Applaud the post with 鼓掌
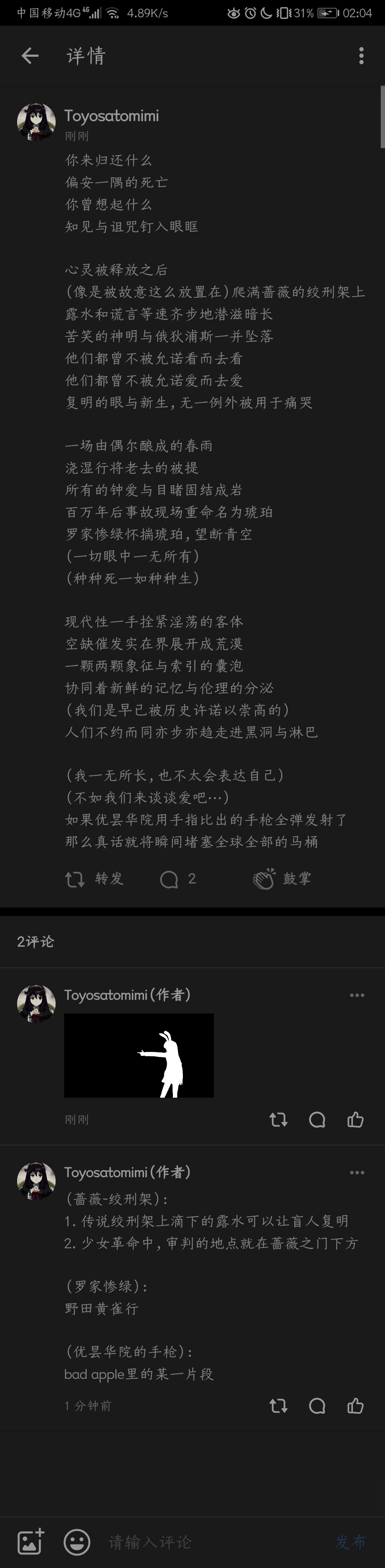 pos(282,879)
